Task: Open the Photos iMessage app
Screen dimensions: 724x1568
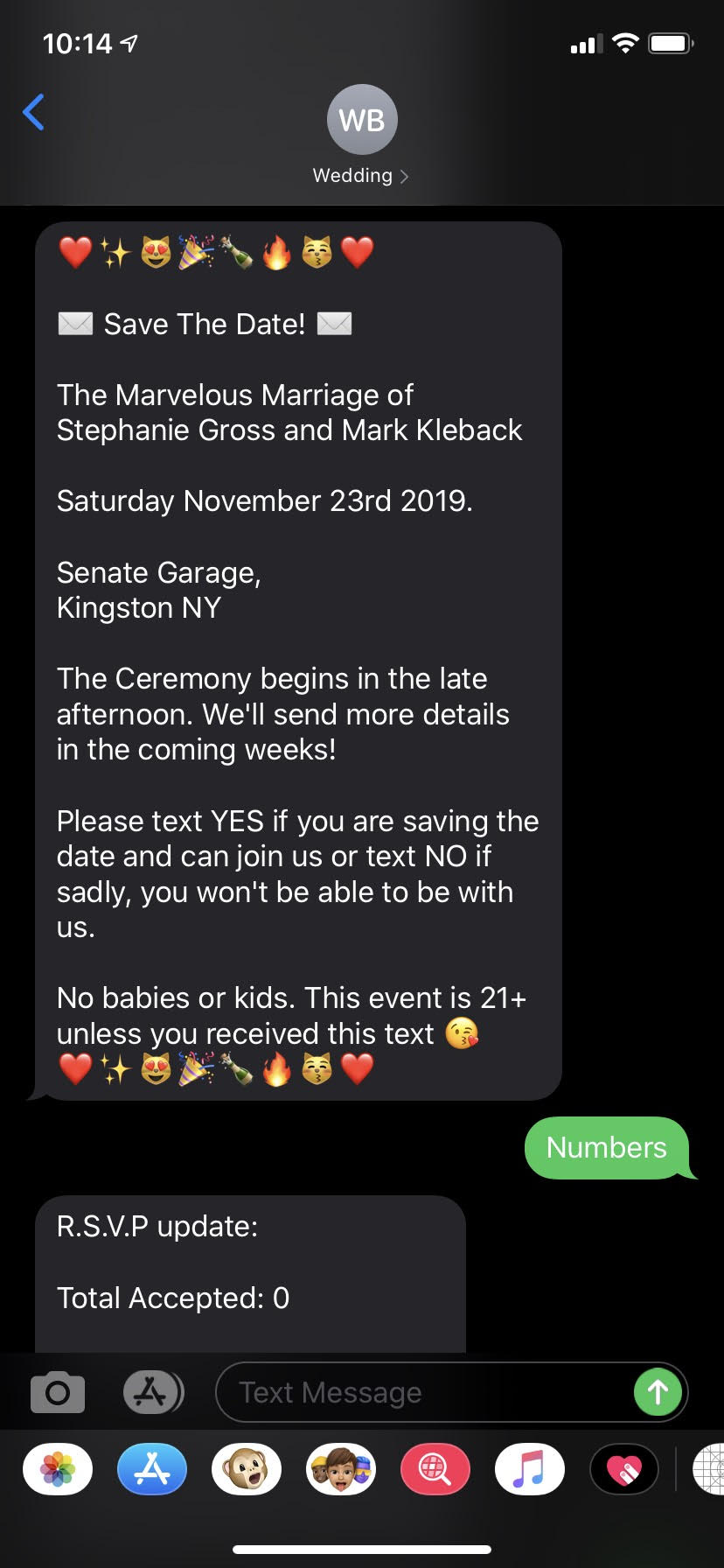Action: 58,1468
